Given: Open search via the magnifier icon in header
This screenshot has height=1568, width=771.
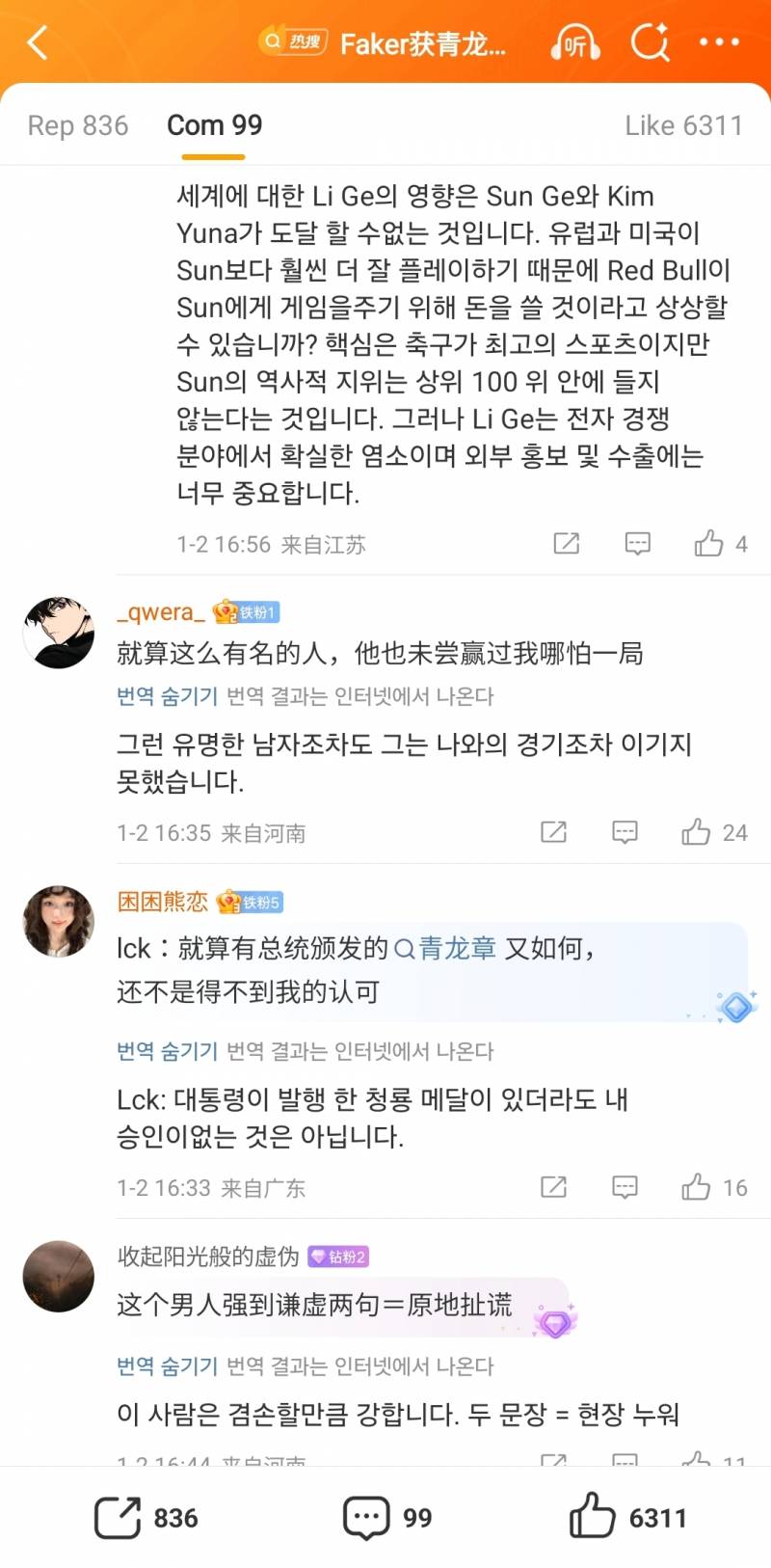Looking at the screenshot, I should coord(651,42).
